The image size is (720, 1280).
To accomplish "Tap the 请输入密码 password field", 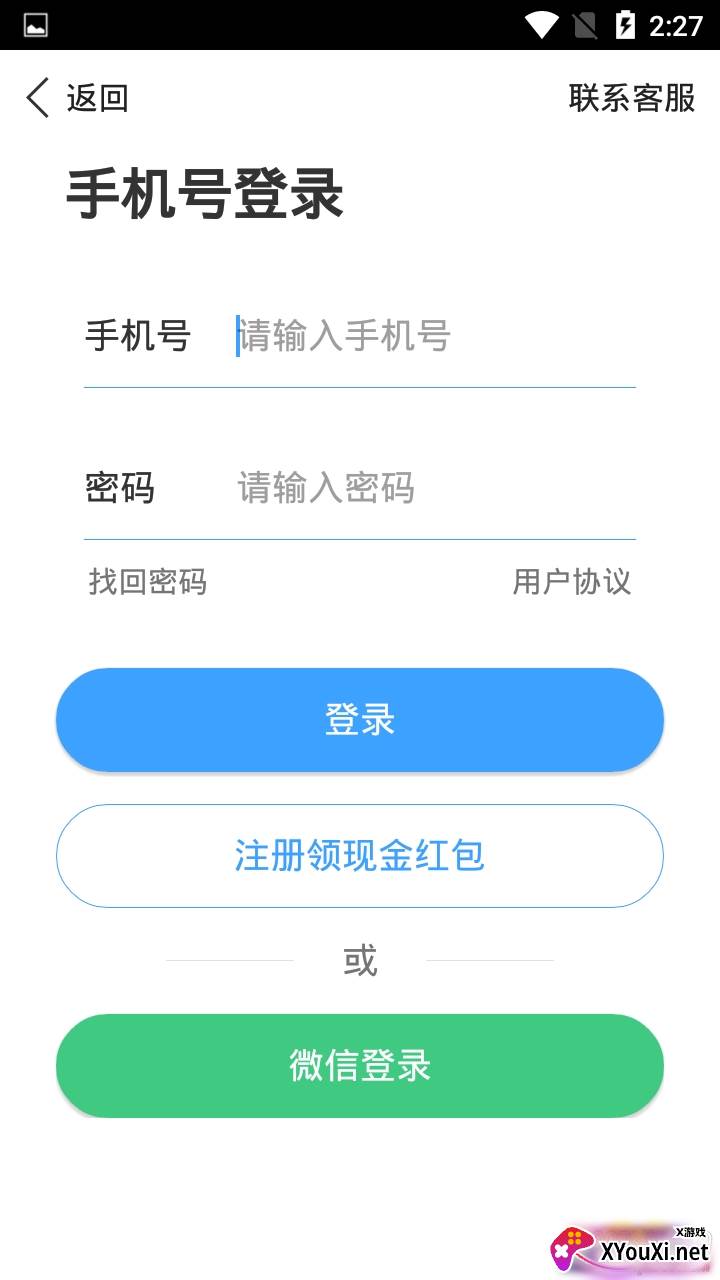I will pos(435,488).
